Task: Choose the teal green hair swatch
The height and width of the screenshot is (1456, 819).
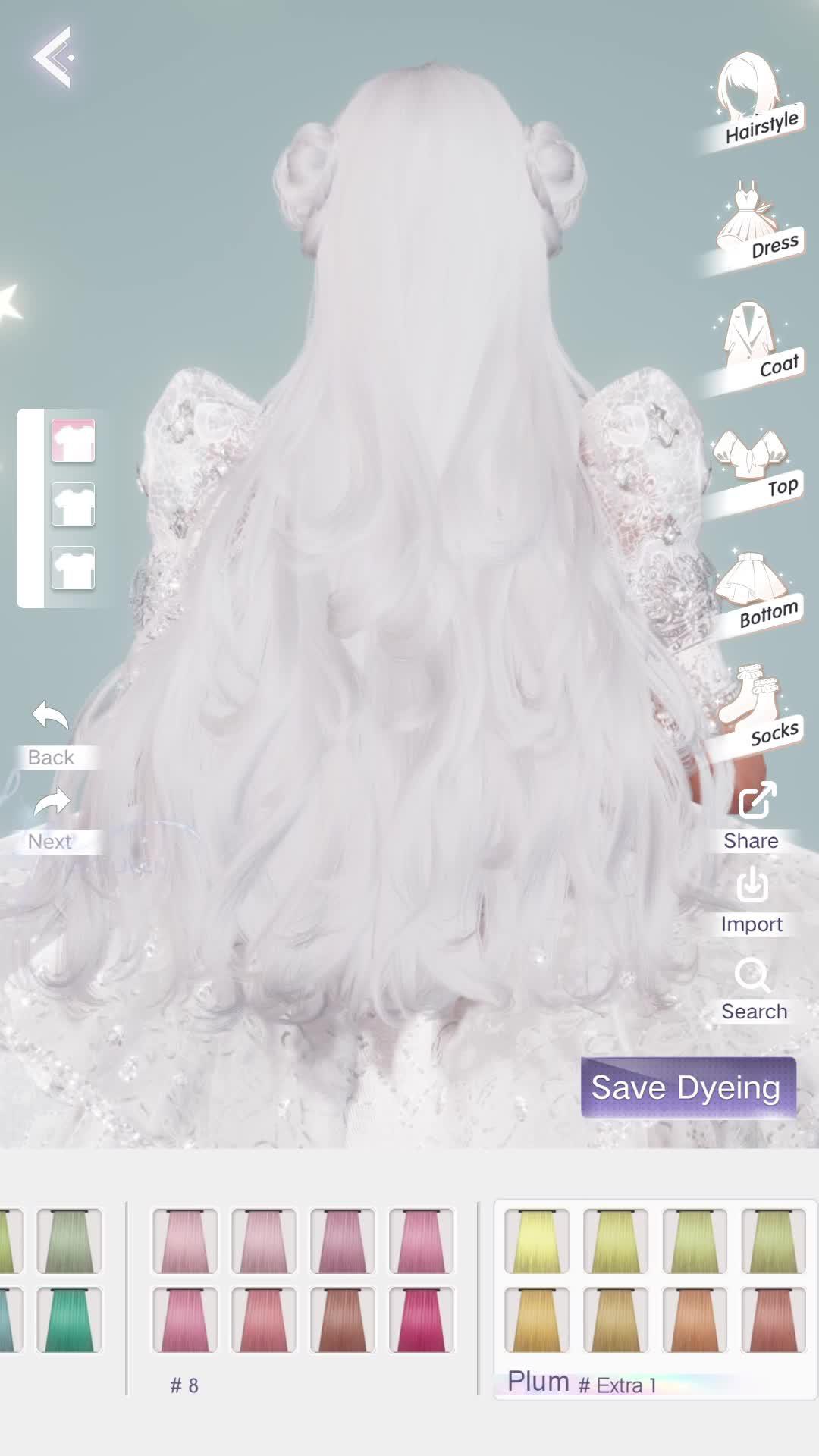Action: 69,1320
